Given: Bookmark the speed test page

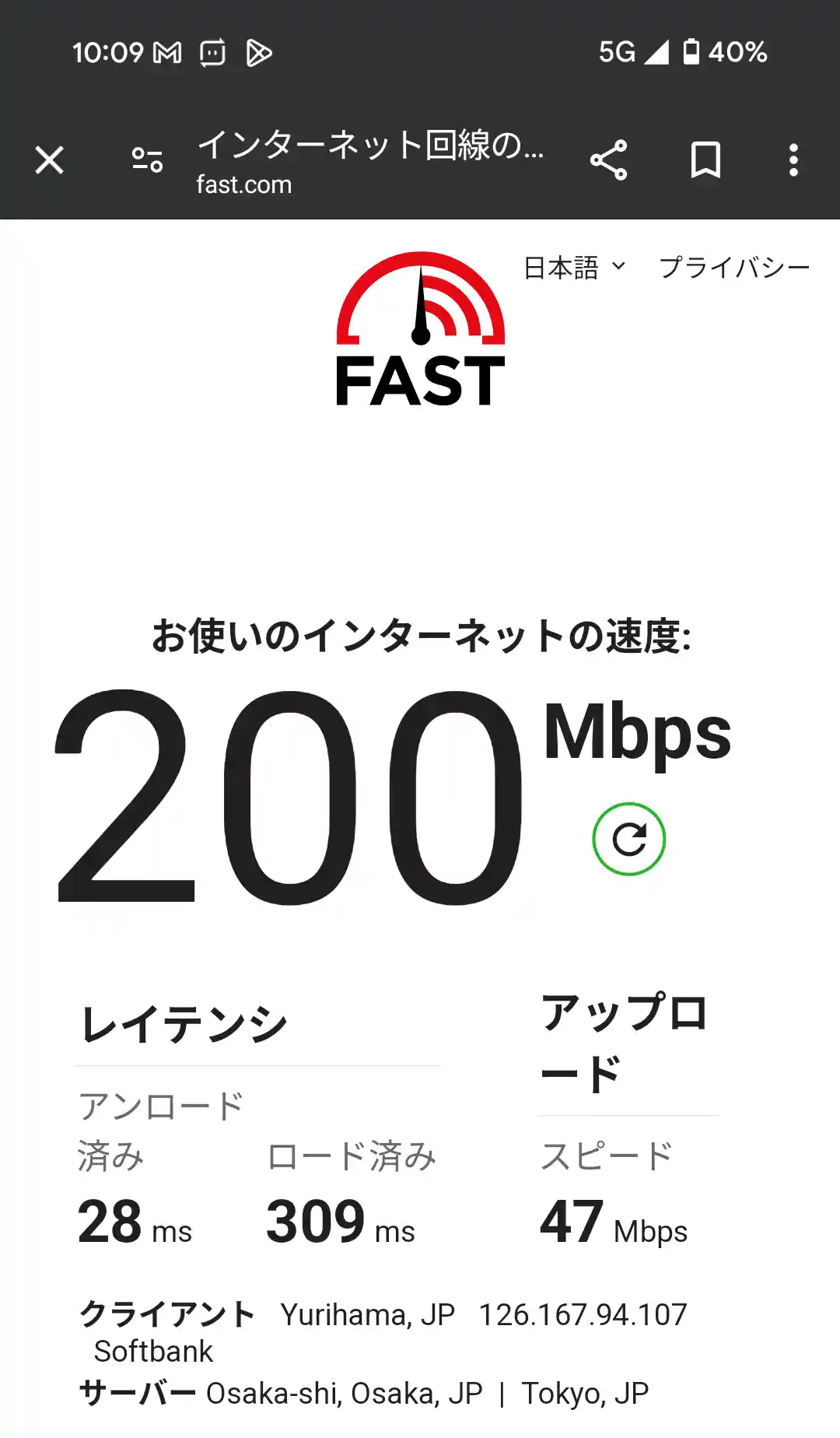Looking at the screenshot, I should (x=706, y=160).
